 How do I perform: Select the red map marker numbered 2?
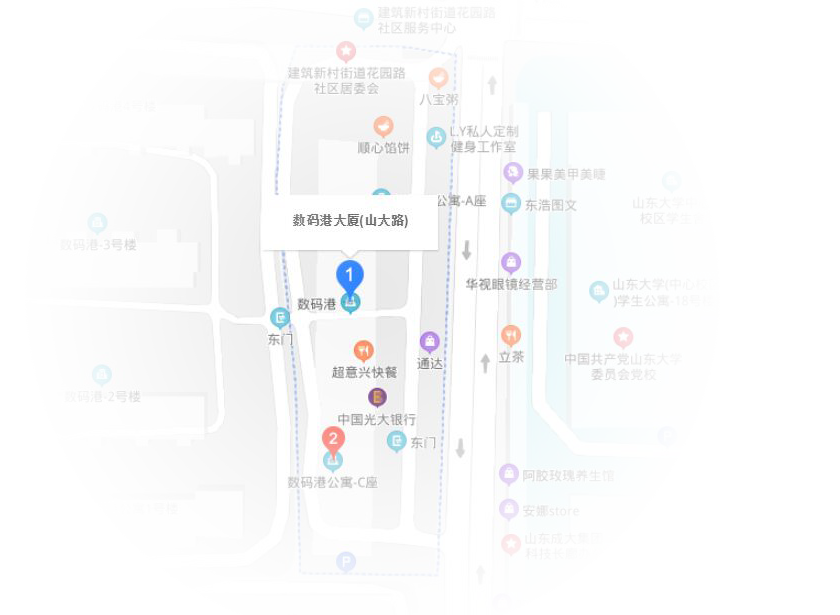click(x=333, y=439)
